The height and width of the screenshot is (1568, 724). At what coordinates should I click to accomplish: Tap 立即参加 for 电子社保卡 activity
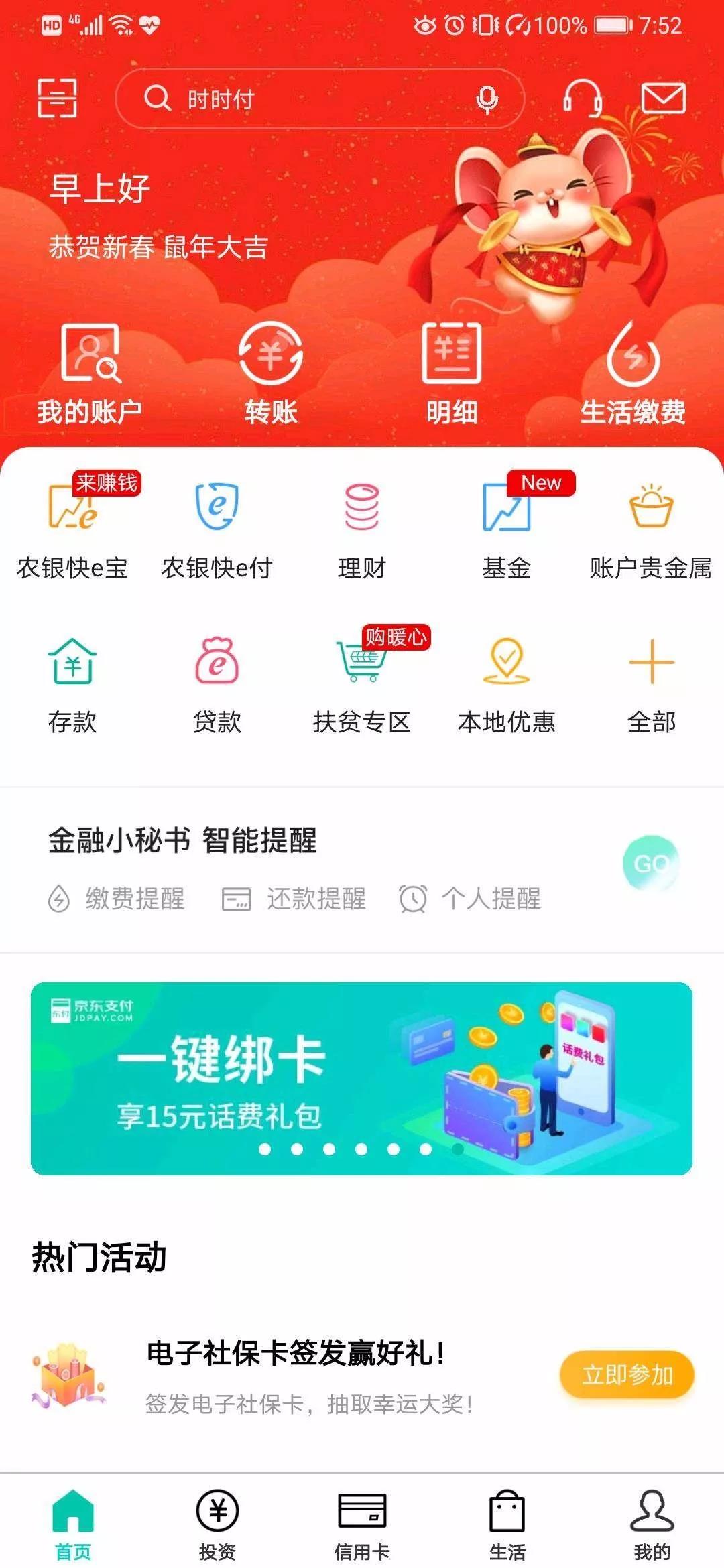point(627,1375)
